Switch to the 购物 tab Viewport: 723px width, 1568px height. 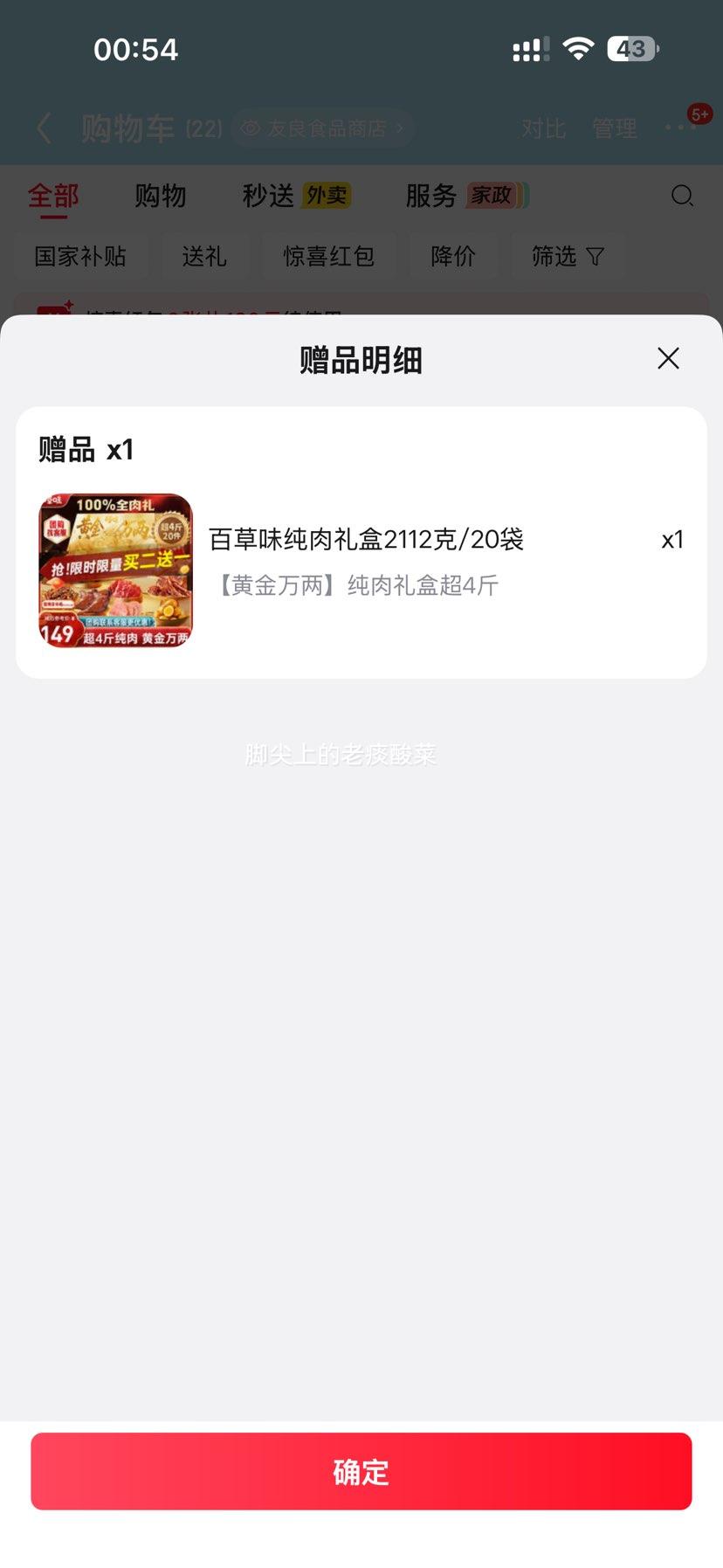(160, 196)
